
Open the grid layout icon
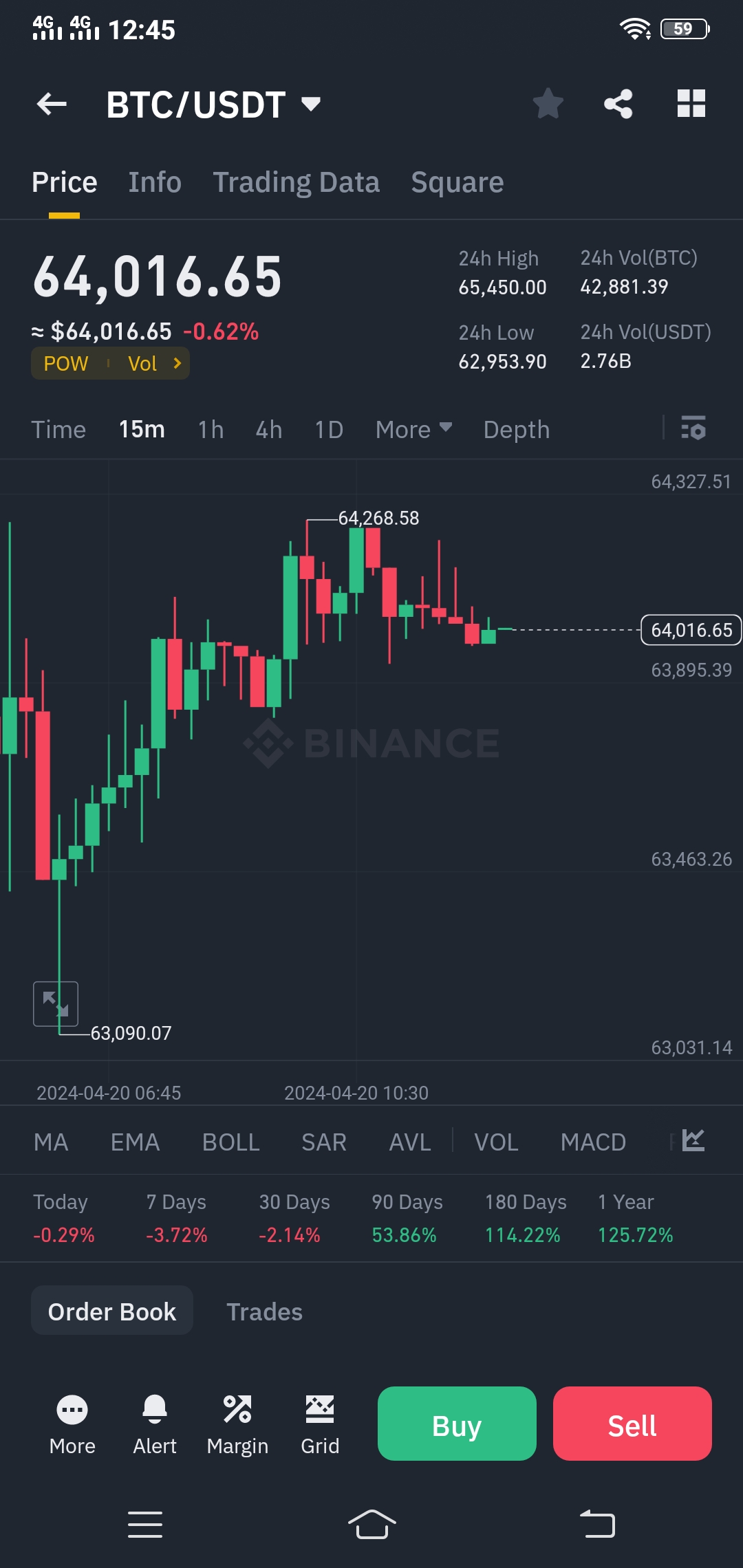tap(691, 104)
